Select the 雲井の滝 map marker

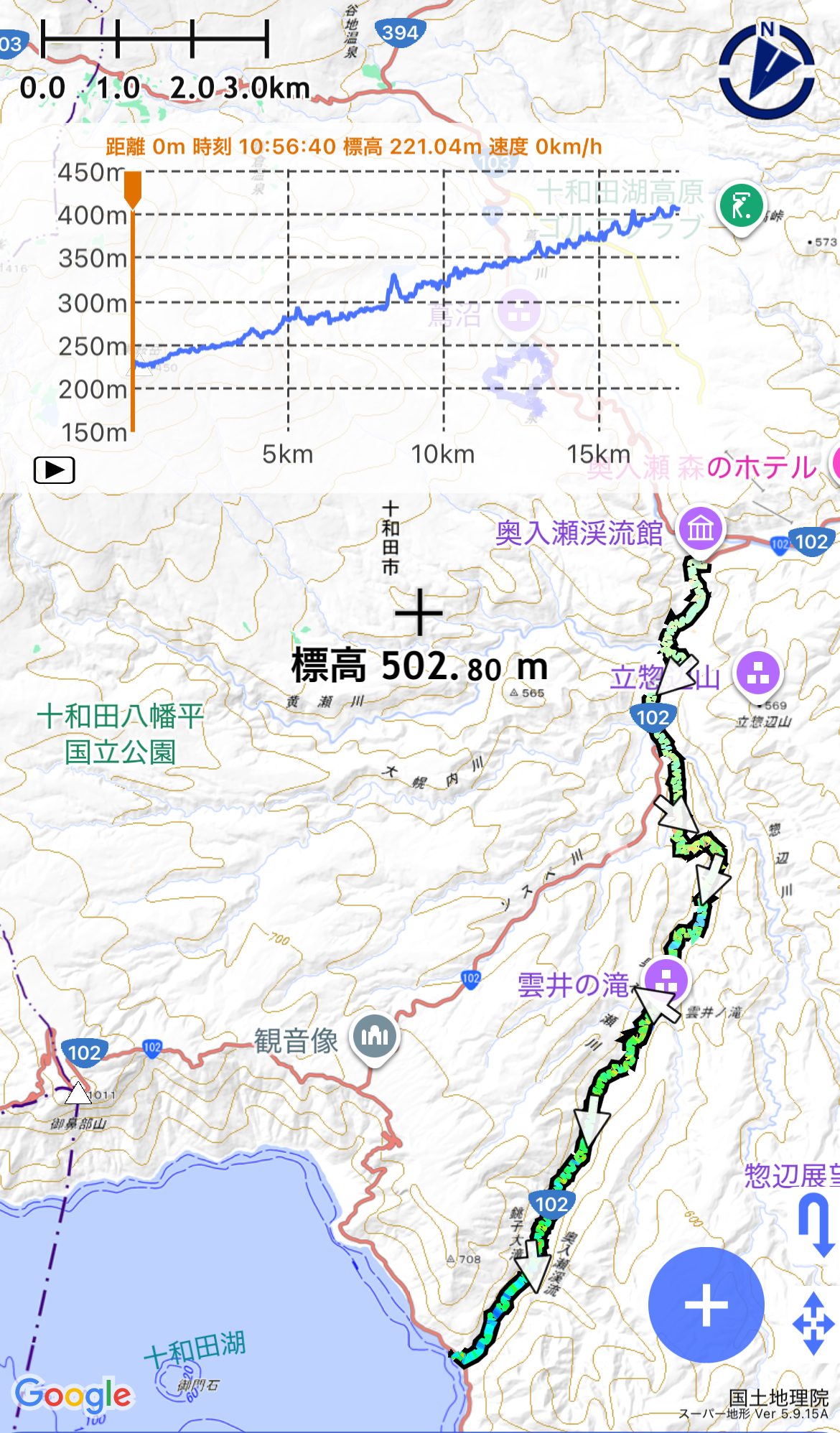(x=666, y=980)
